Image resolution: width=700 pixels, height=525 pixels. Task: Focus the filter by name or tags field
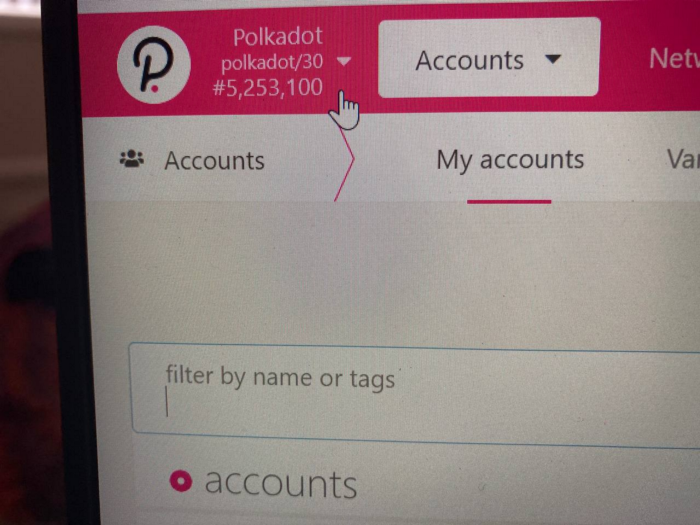414,392
